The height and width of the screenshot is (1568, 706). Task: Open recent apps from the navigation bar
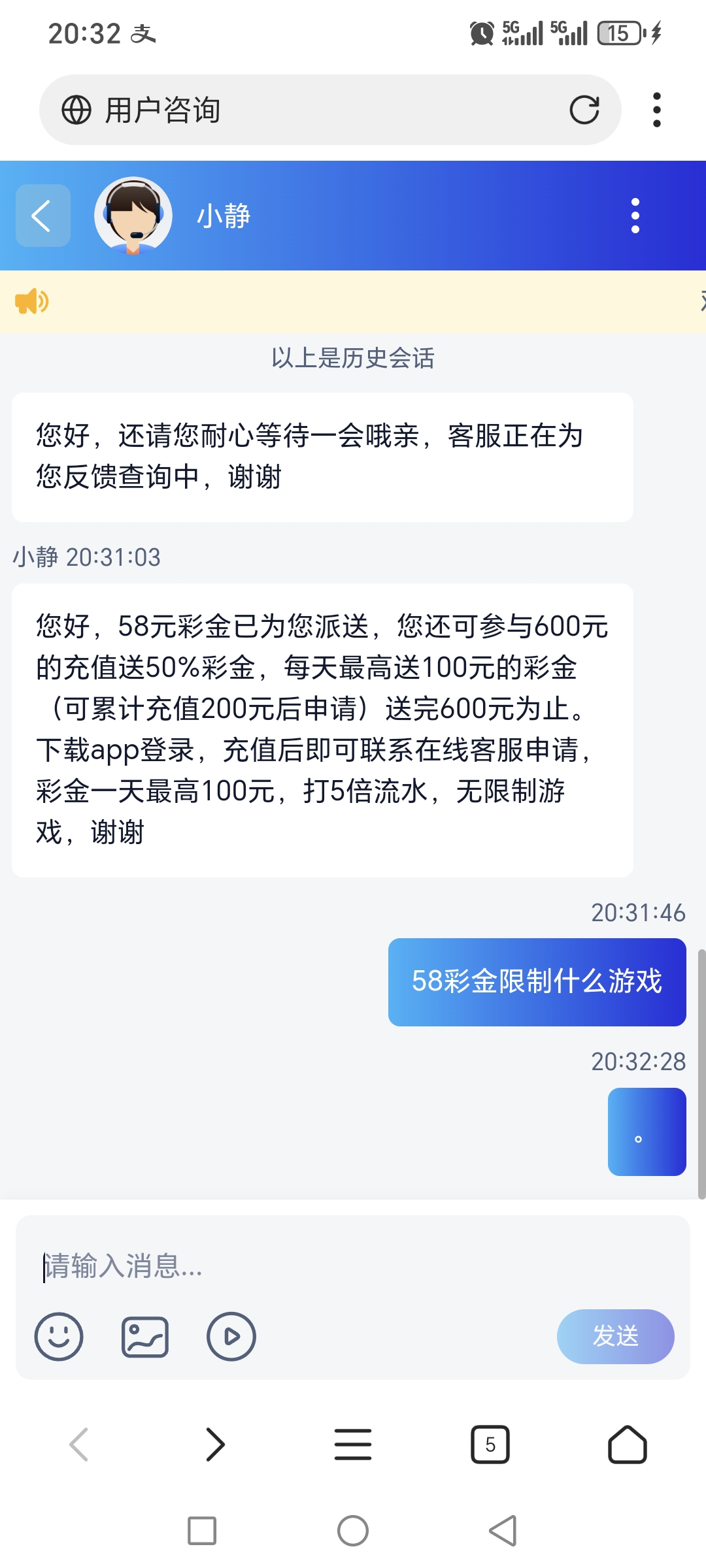coord(202,1531)
